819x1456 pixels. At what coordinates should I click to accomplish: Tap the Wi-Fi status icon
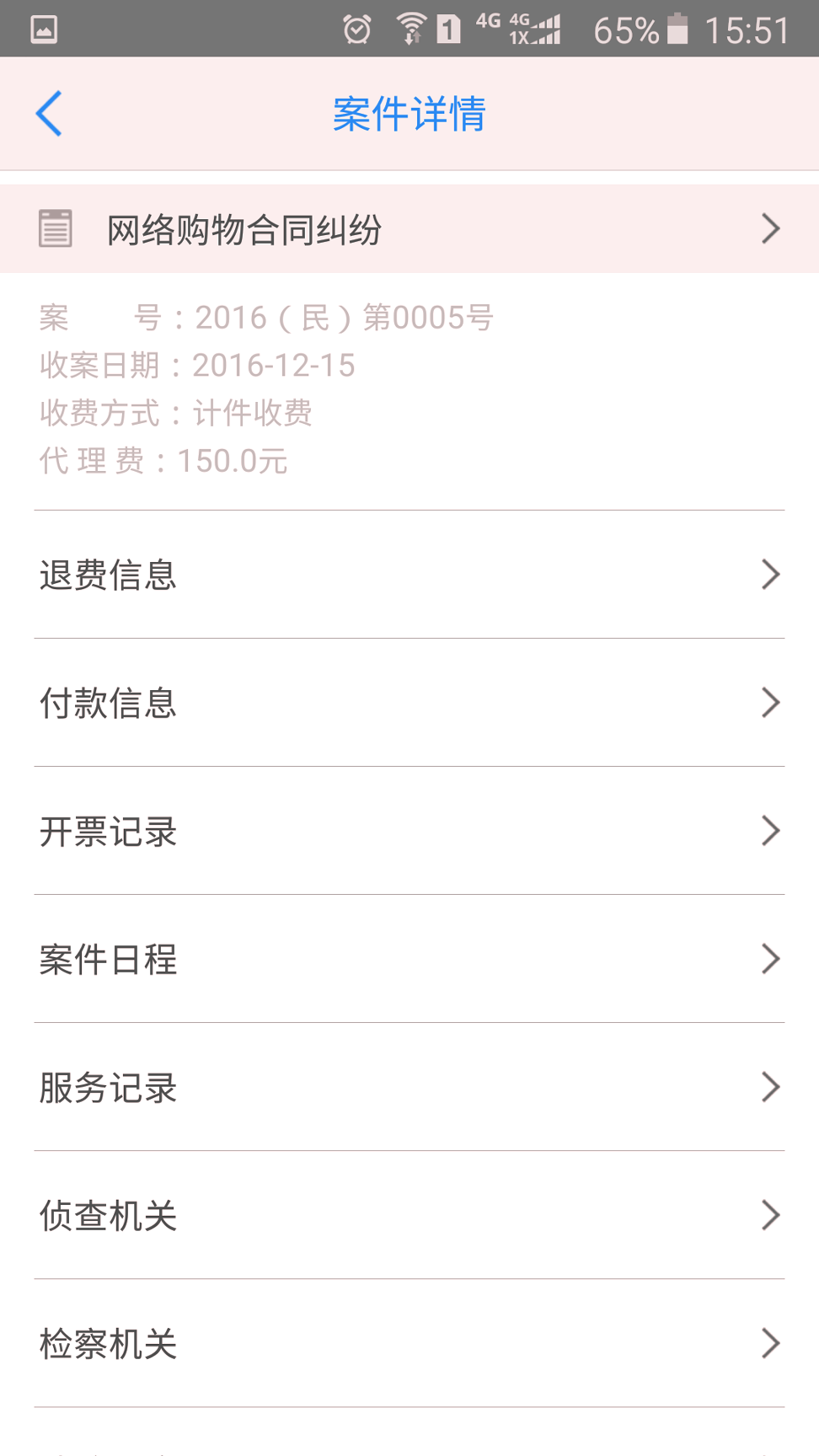[410, 28]
